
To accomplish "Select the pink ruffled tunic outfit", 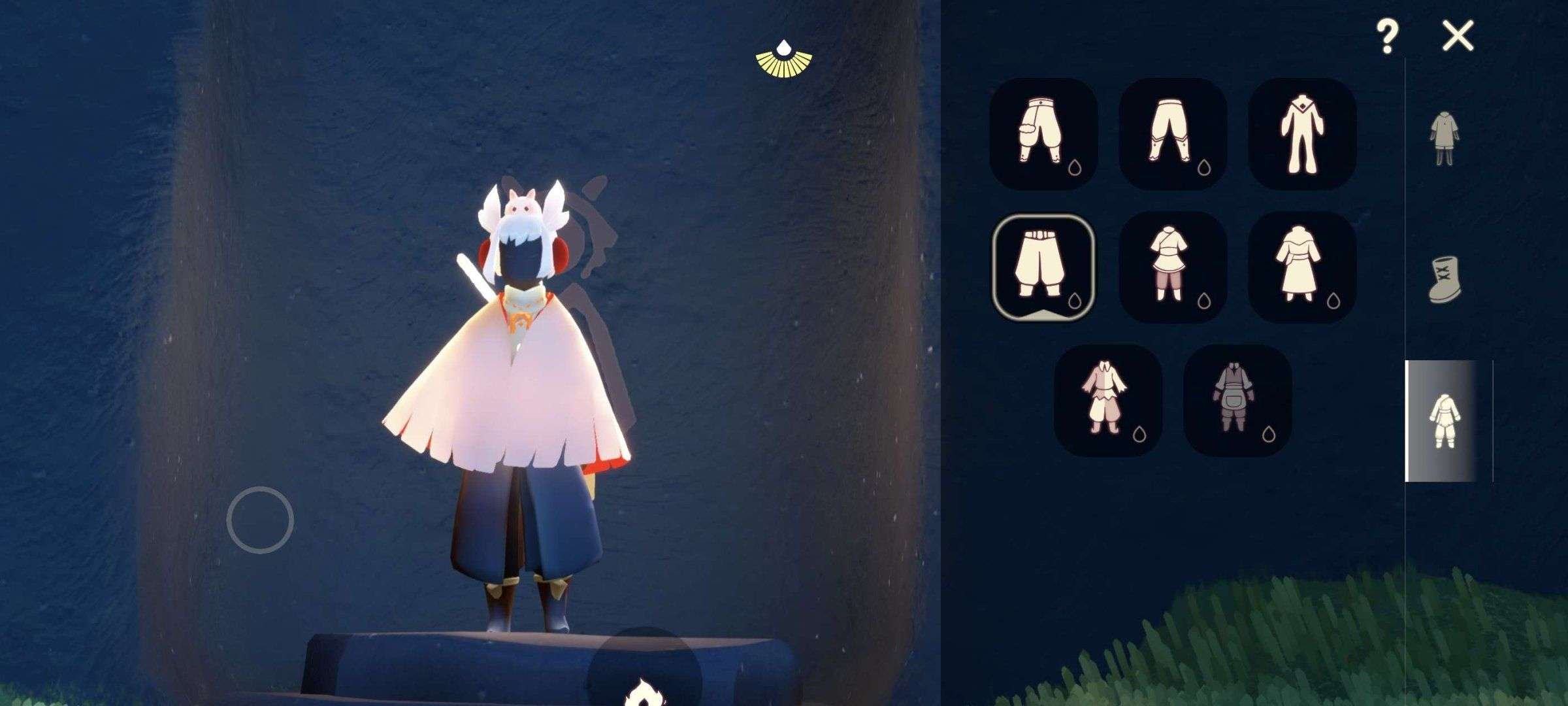I will pos(1108,400).
